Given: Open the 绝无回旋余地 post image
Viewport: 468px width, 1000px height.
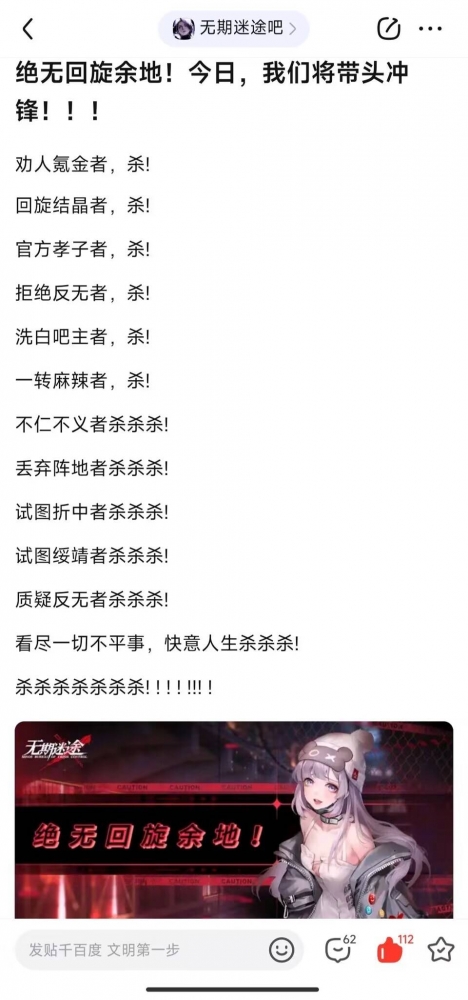Looking at the screenshot, I should (x=234, y=820).
